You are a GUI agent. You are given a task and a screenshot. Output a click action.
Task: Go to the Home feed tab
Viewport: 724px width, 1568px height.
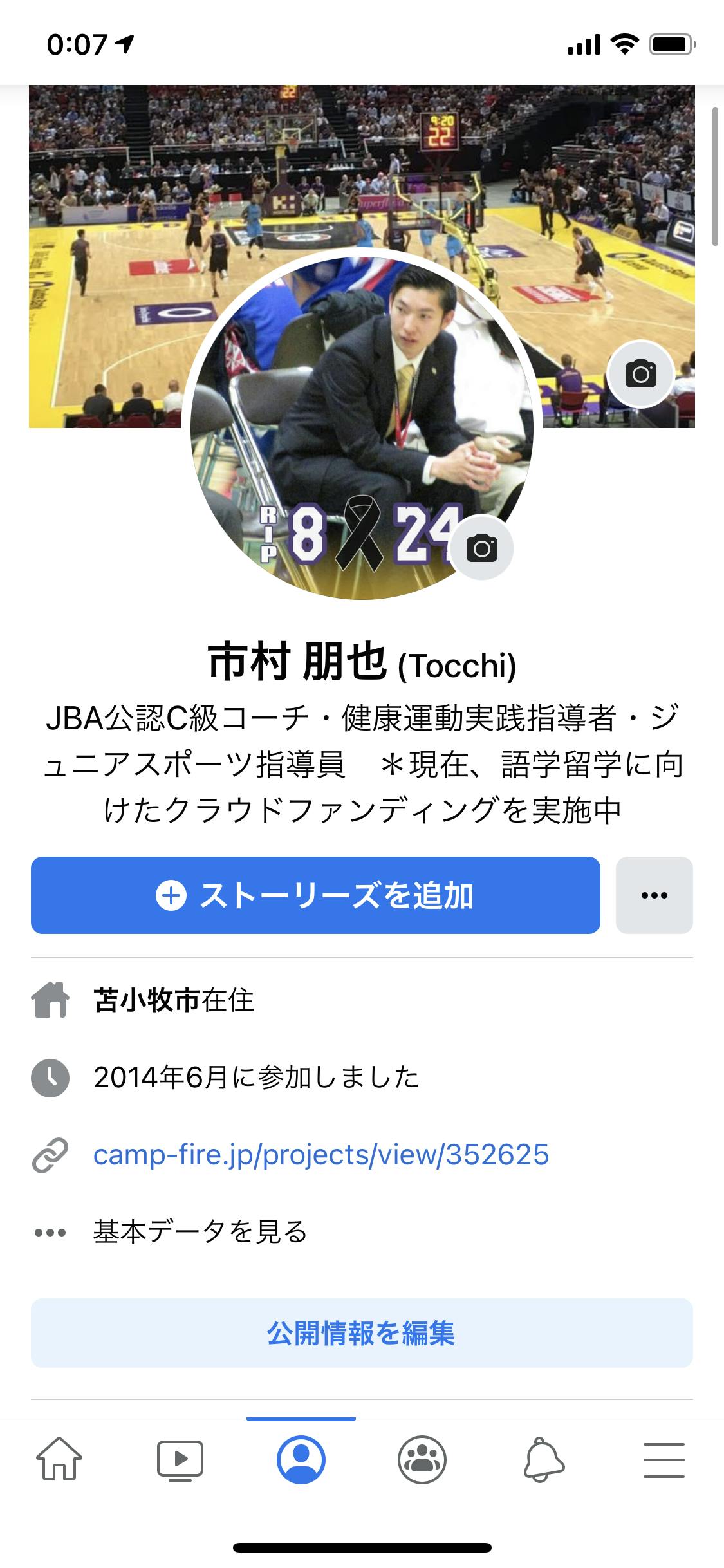point(59,1460)
